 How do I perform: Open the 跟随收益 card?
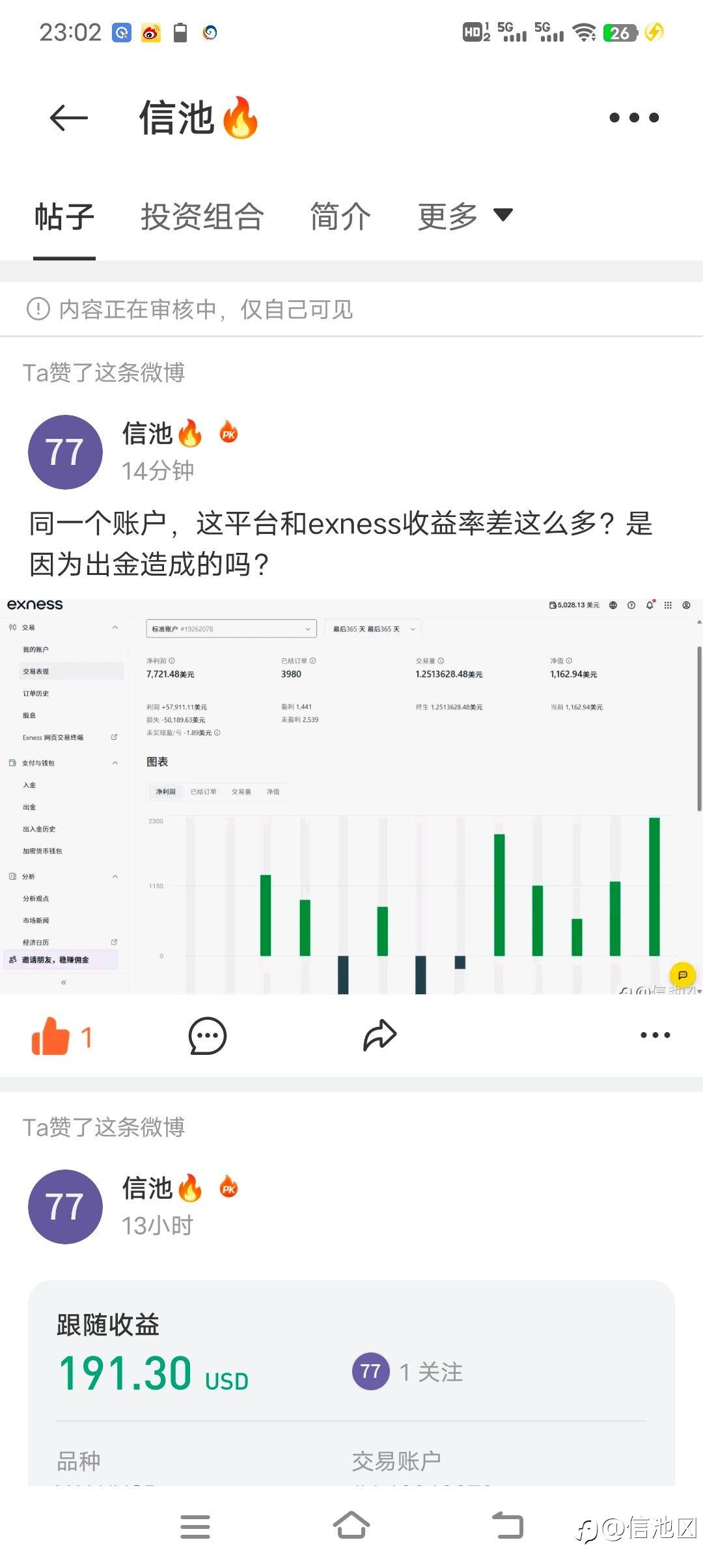351,1383
